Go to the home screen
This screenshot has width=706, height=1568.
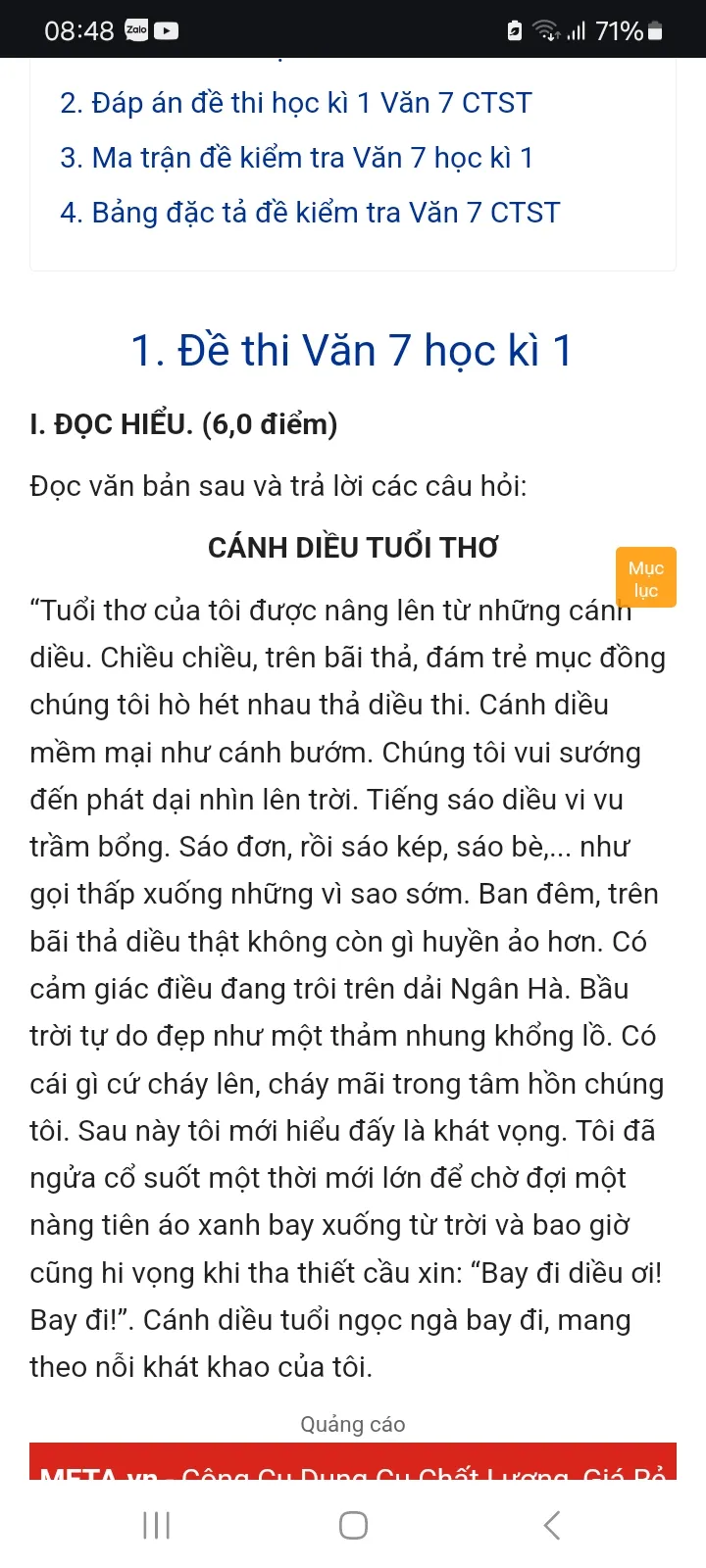pyautogui.click(x=353, y=1525)
